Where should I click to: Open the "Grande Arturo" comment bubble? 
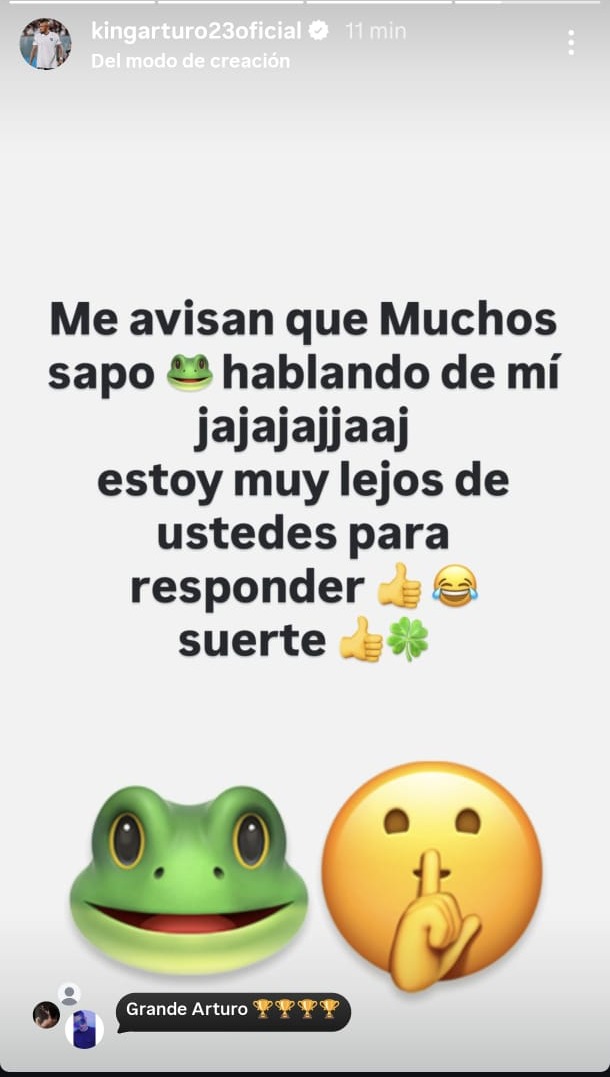(233, 1011)
